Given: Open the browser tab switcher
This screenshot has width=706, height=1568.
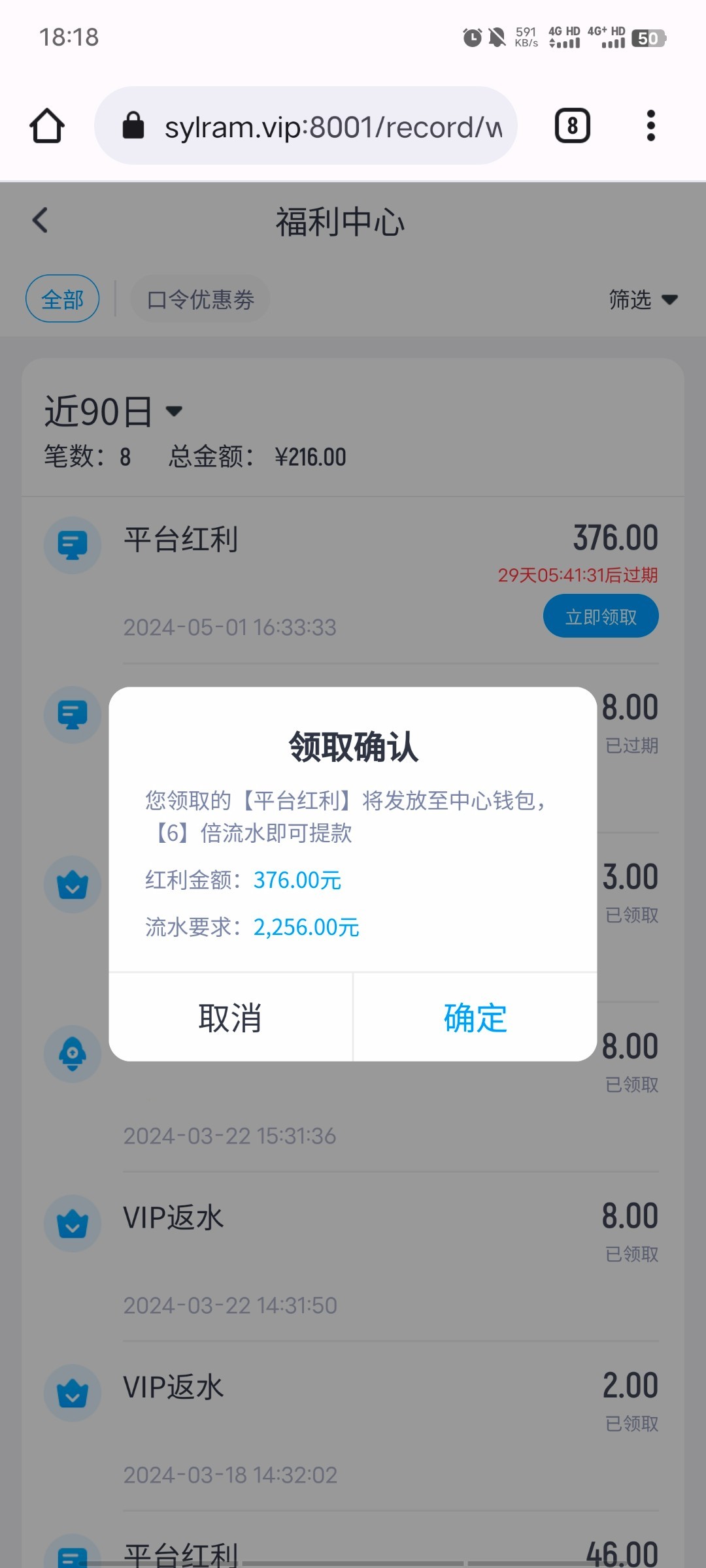Looking at the screenshot, I should pos(572,125).
